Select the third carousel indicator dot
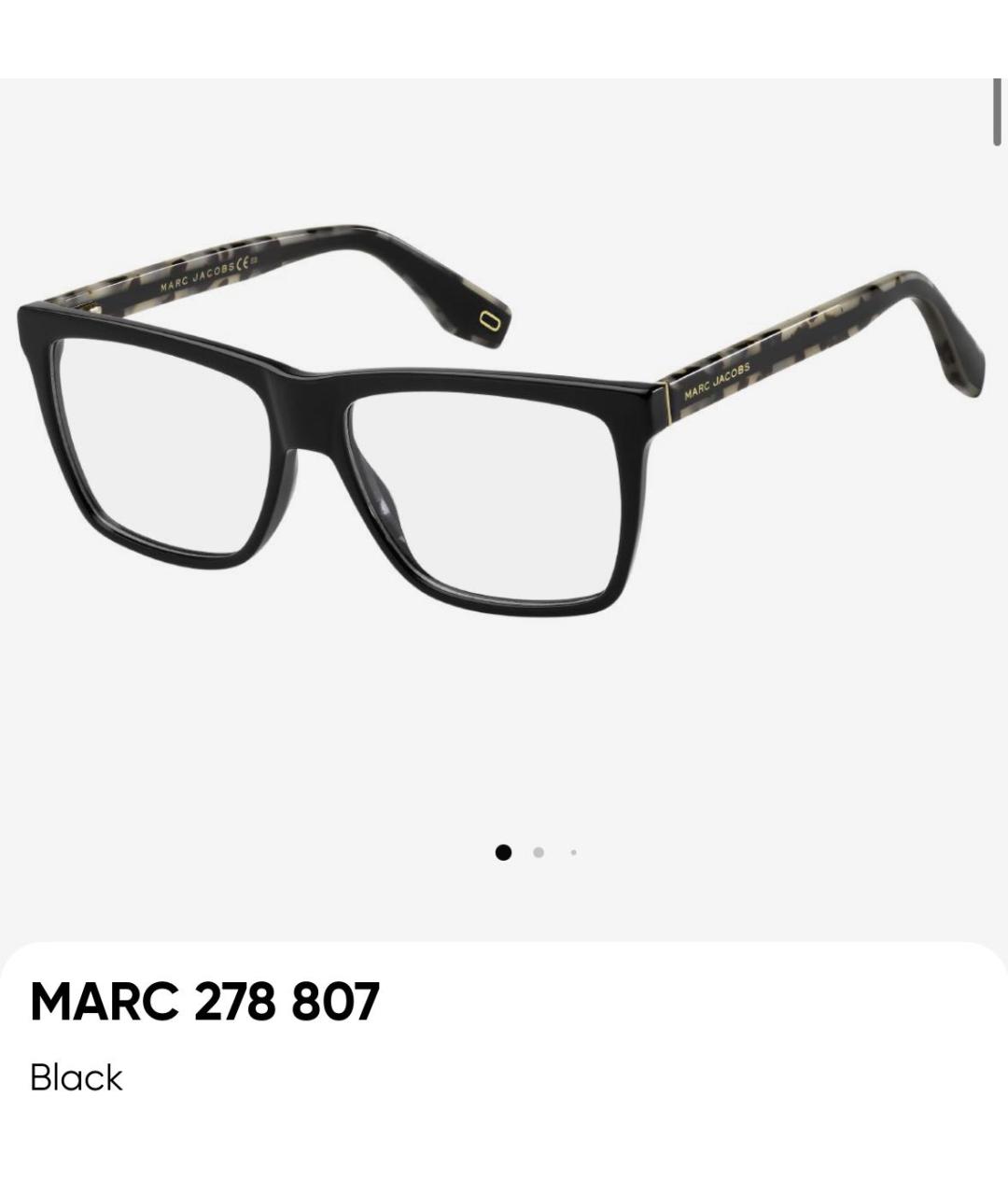The width and height of the screenshot is (1008, 1195). [x=573, y=852]
